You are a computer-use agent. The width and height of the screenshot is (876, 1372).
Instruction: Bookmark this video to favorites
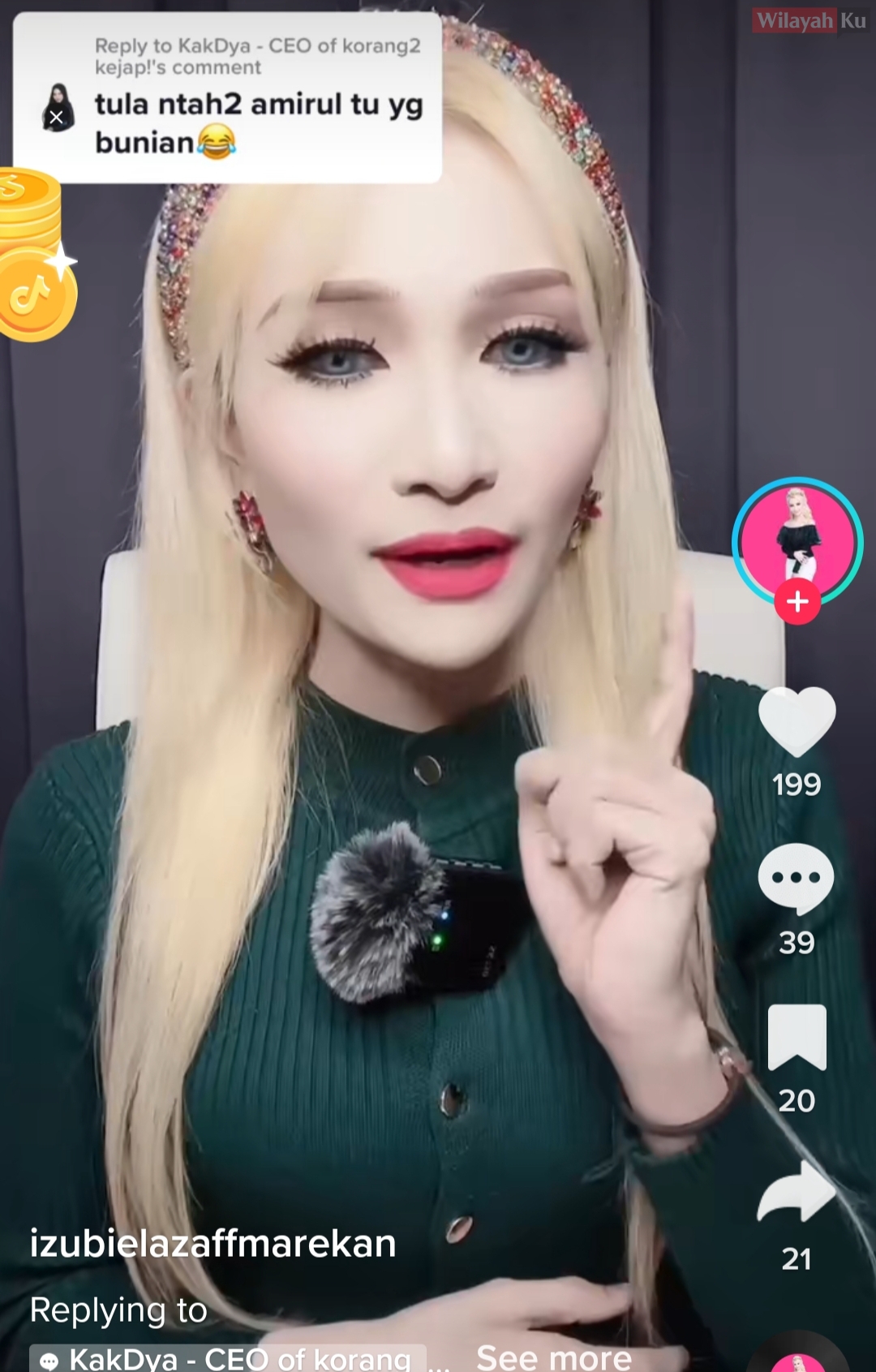tap(797, 1038)
